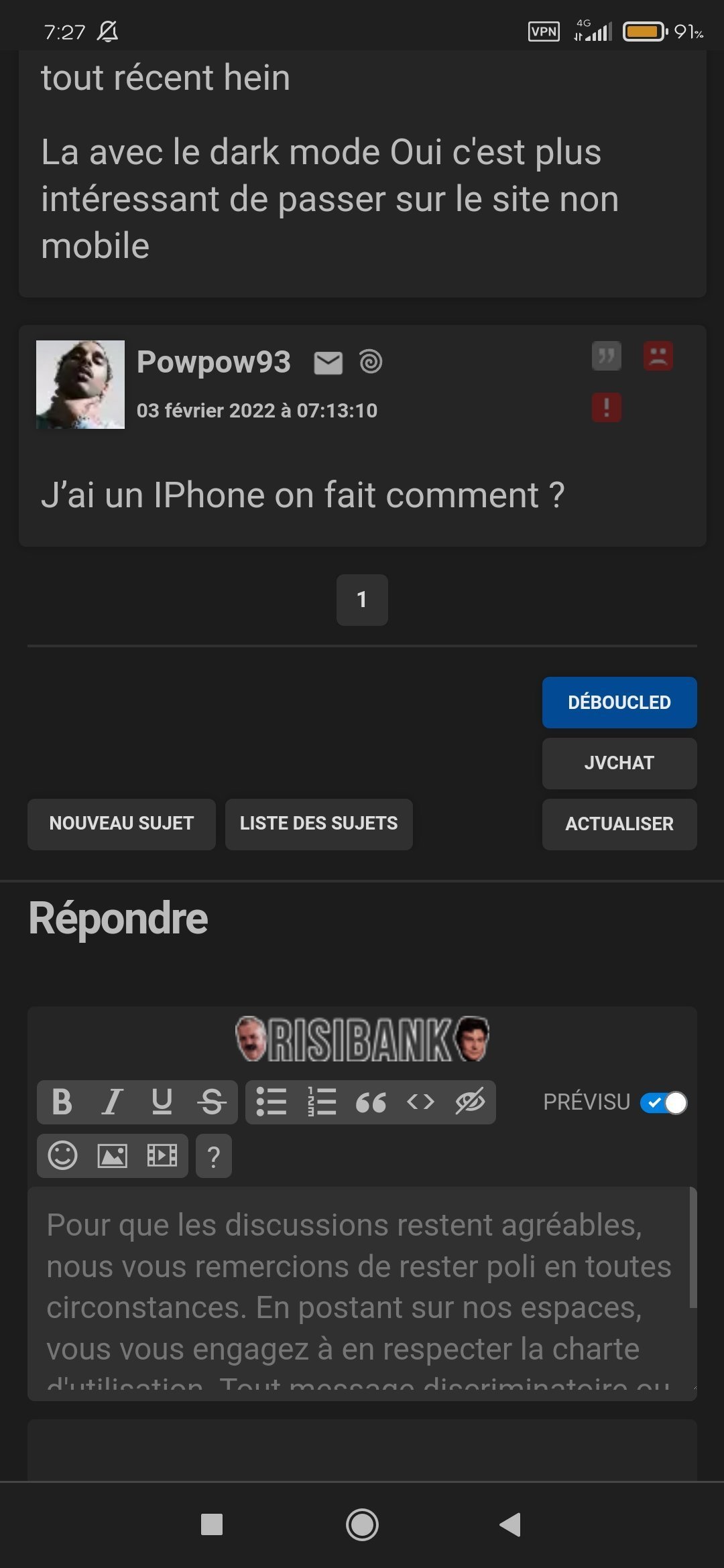Tap the DÉBOUCLED button
The width and height of the screenshot is (724, 1568).
pos(619,702)
